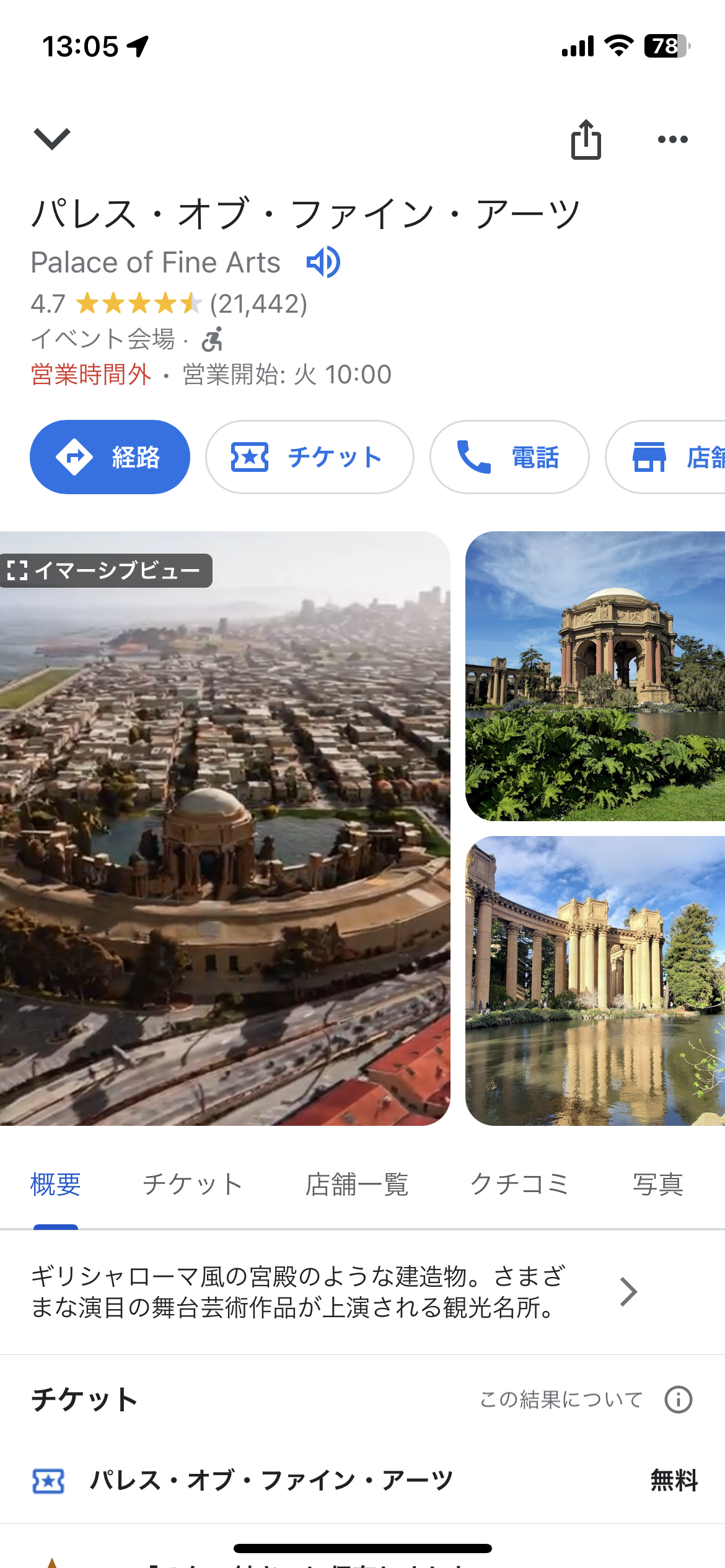Share Palace of Fine Arts

pos(586,139)
